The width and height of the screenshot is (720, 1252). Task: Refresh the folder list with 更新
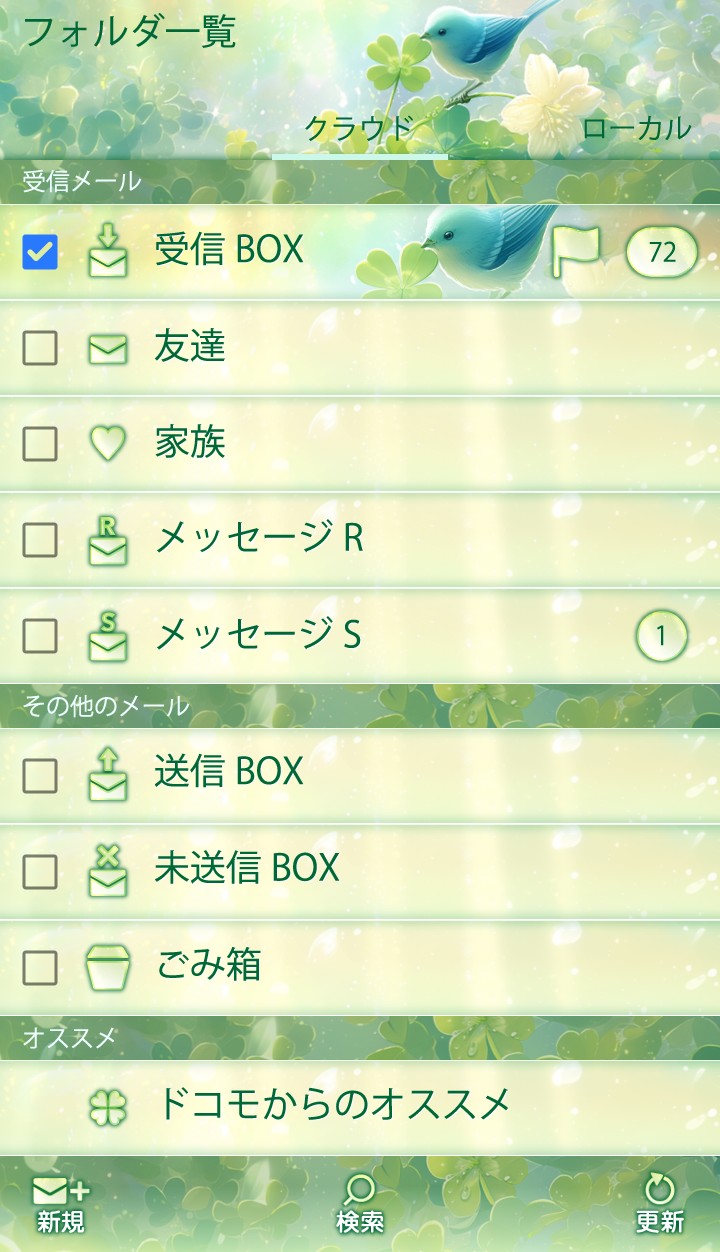(659, 1205)
